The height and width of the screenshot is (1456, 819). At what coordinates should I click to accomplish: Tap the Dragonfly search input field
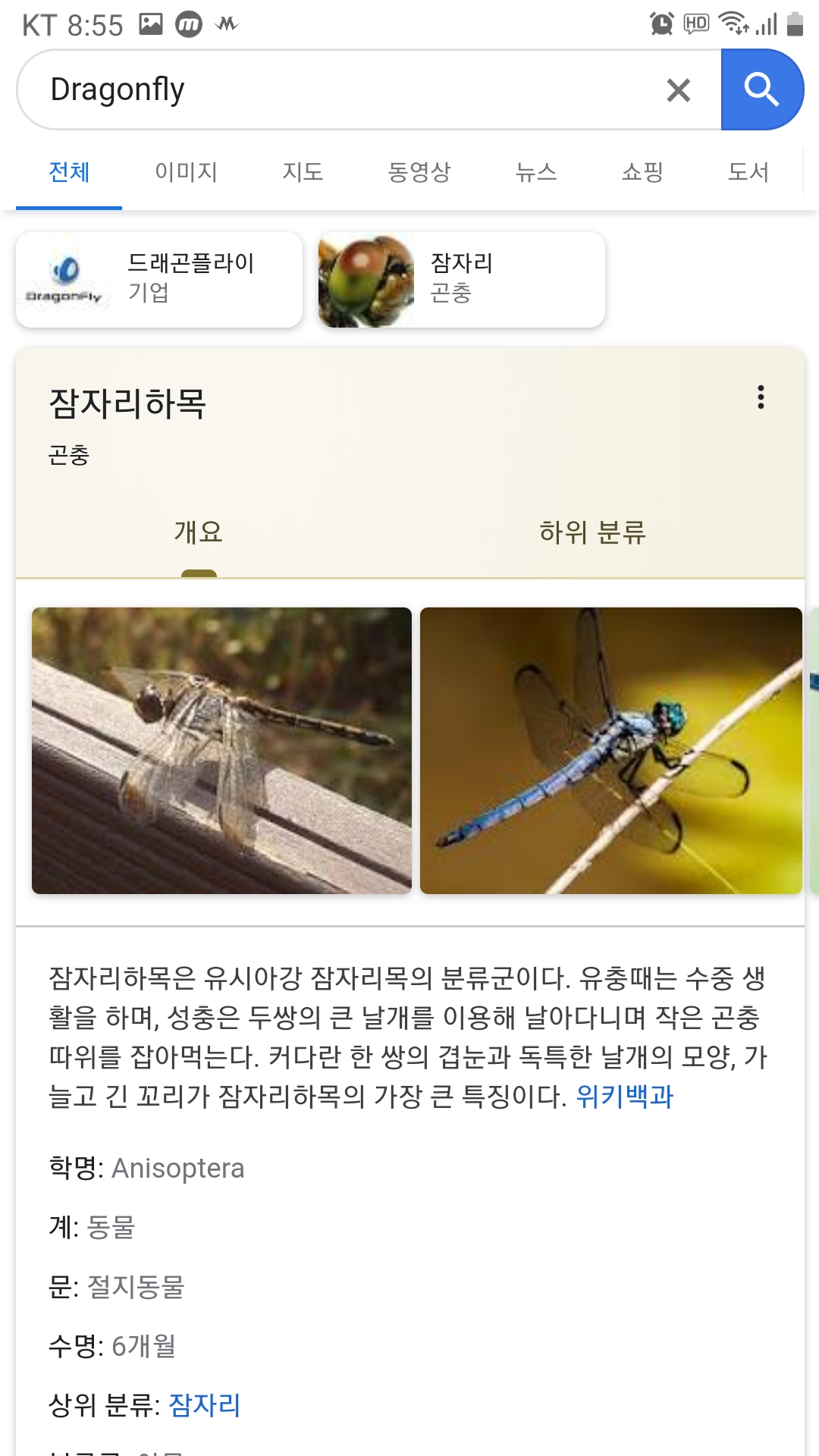(x=341, y=89)
